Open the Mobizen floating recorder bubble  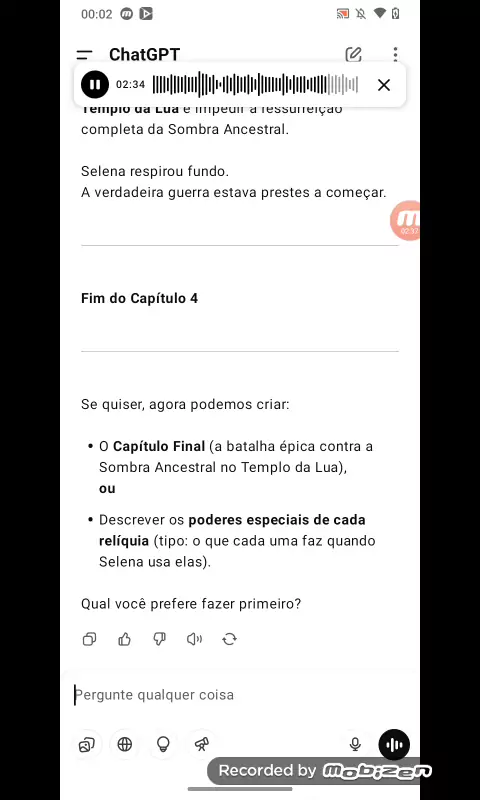(x=406, y=220)
